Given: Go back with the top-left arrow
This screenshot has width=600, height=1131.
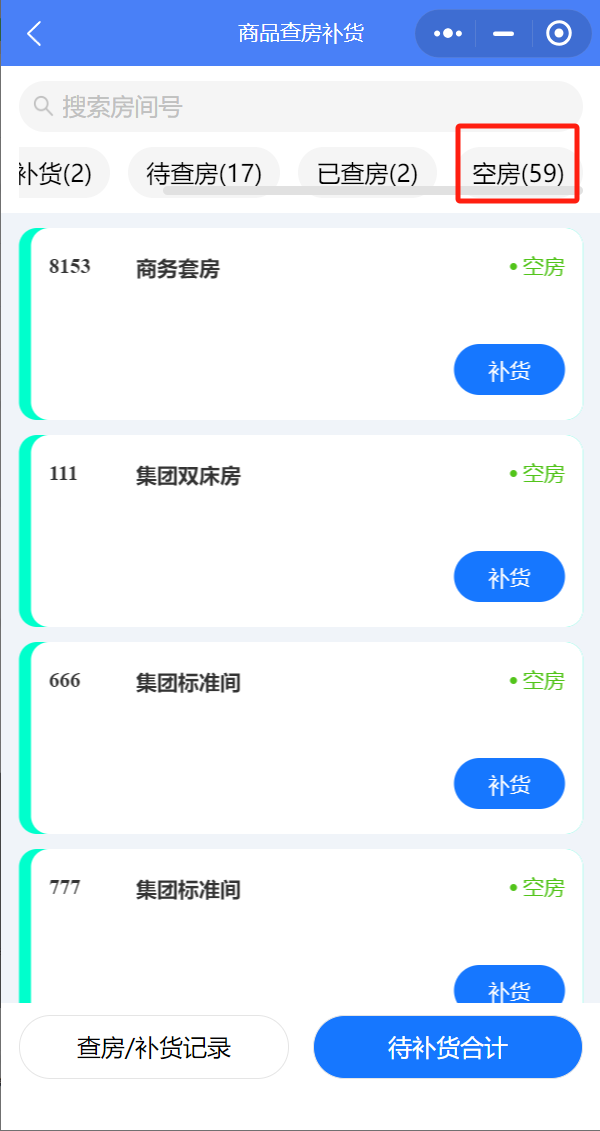Looking at the screenshot, I should pyautogui.click(x=34, y=34).
